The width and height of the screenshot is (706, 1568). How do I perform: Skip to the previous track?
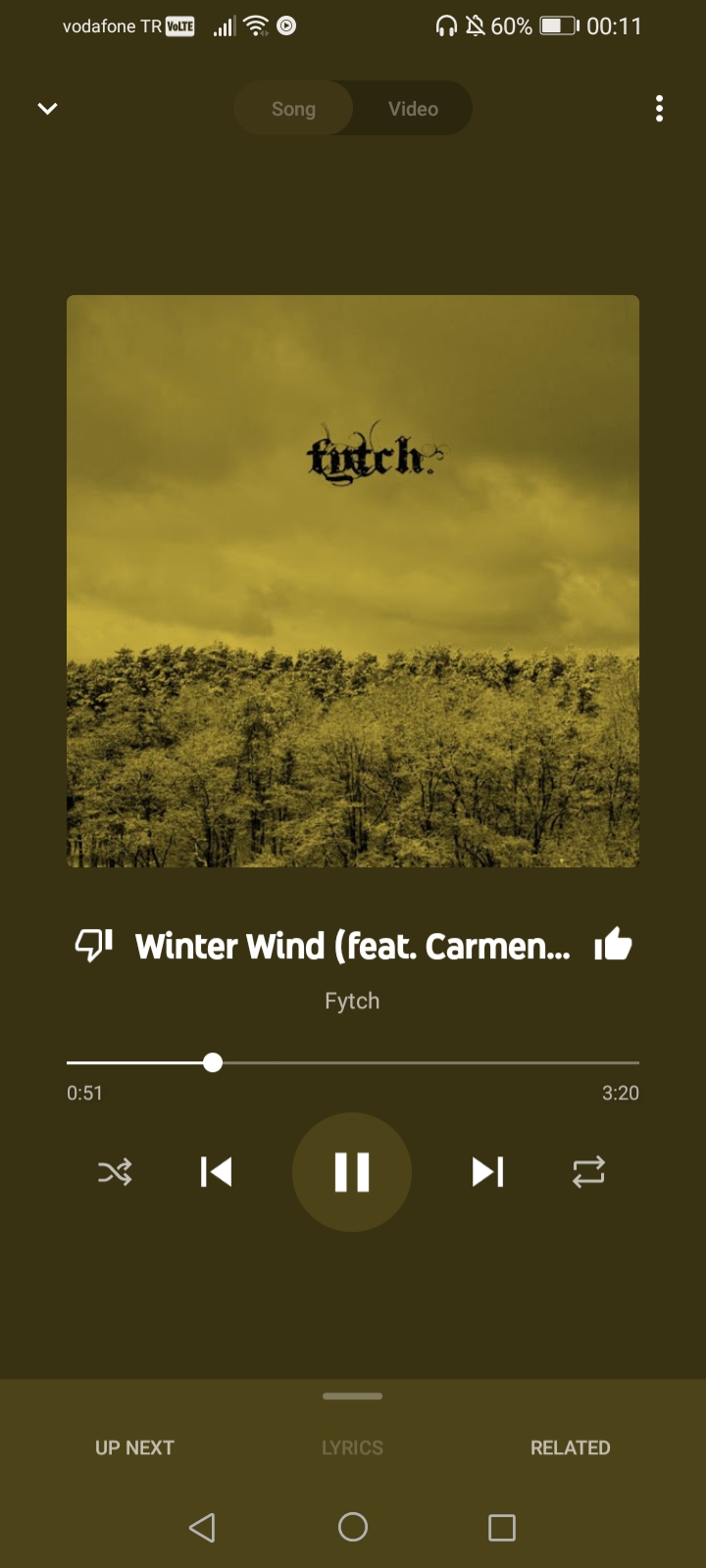(x=216, y=1172)
